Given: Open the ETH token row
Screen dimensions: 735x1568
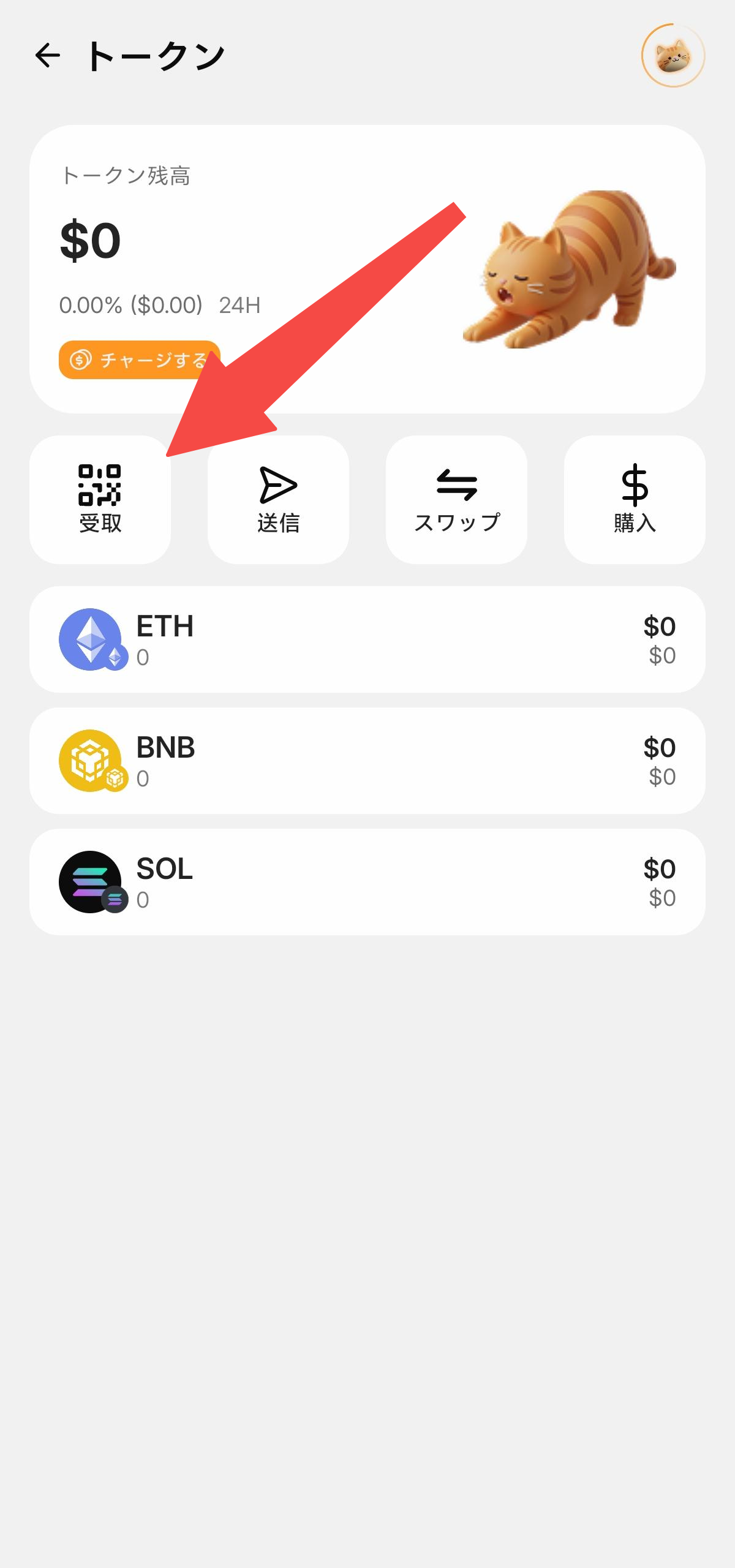Looking at the screenshot, I should (x=367, y=639).
